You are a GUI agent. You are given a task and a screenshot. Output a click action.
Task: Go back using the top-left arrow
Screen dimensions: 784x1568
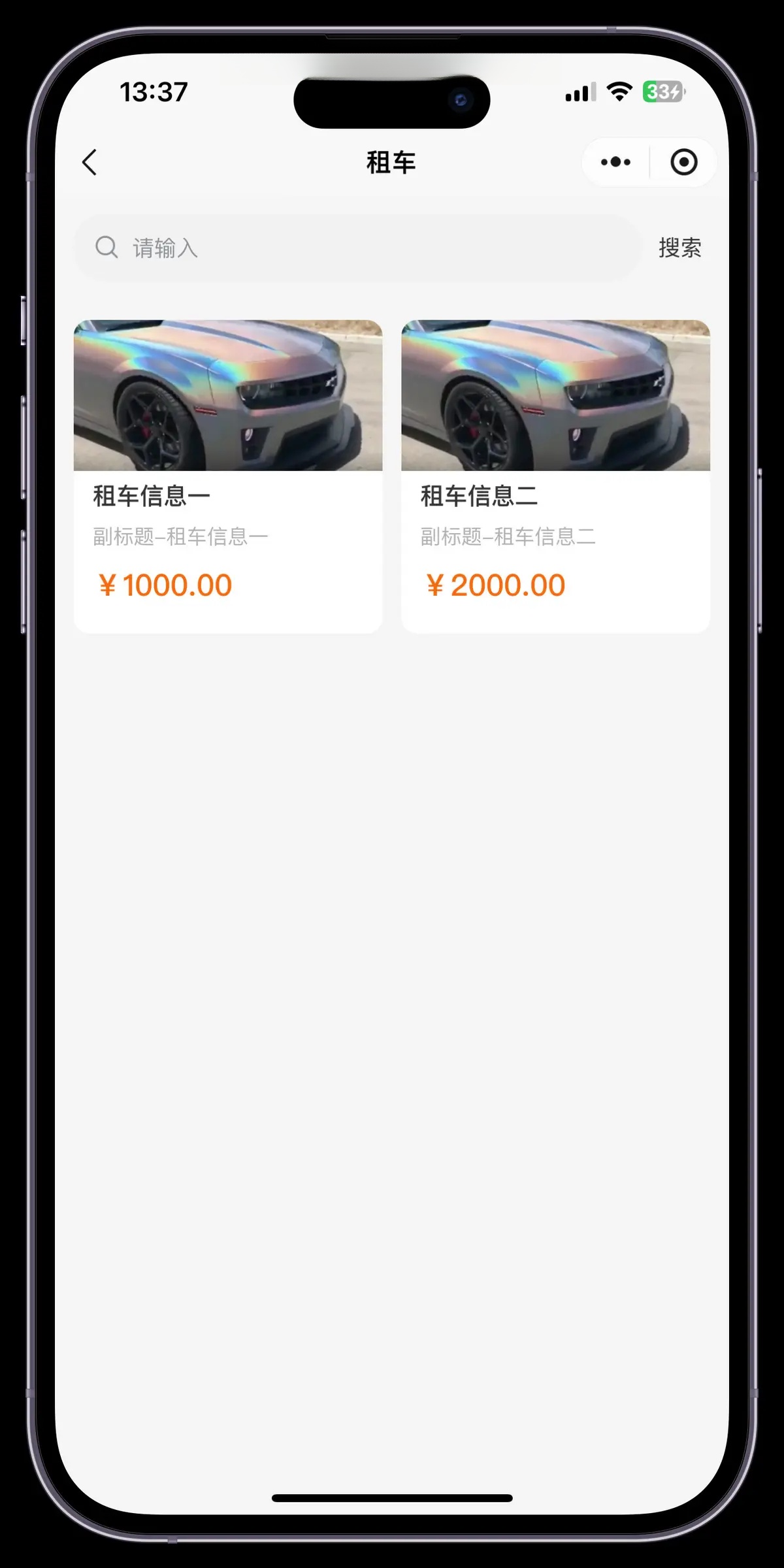coord(90,163)
